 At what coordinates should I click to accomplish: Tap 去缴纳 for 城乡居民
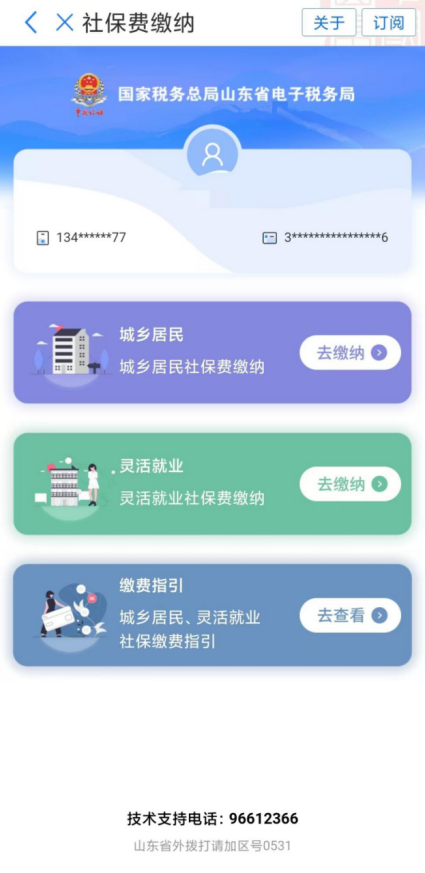(x=350, y=352)
